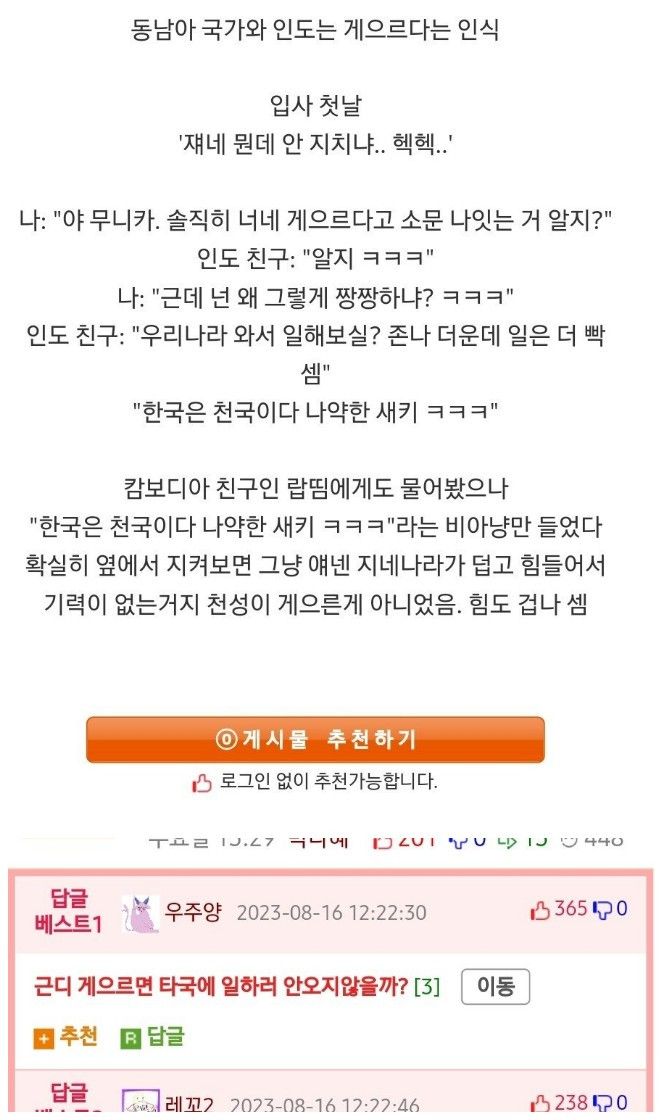Screen dimensions: 660x1120
Task: Recommend this post with the orange 게시물 추천하기 button
Action: click(x=315, y=740)
